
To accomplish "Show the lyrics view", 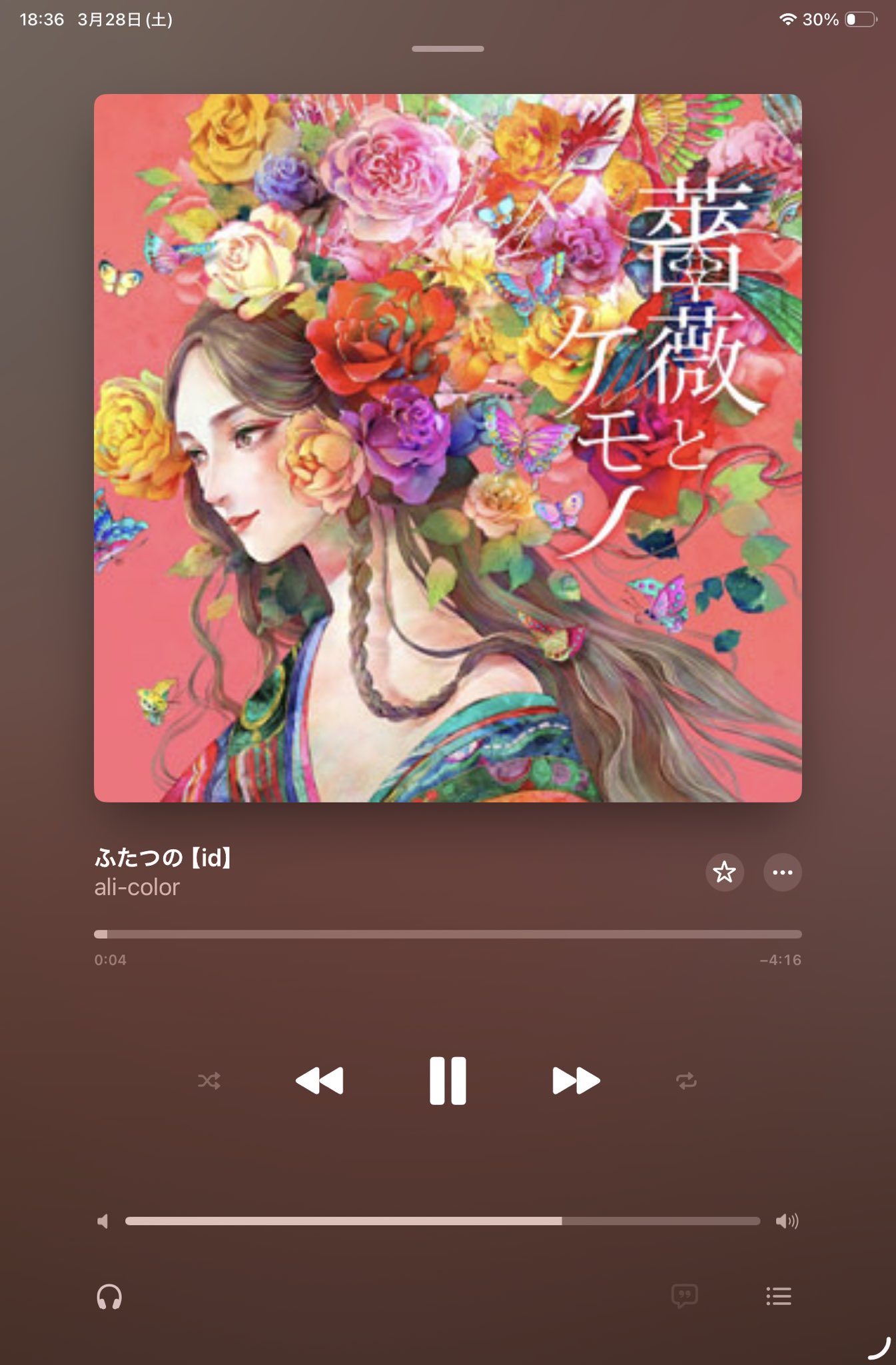I will tap(684, 1296).
